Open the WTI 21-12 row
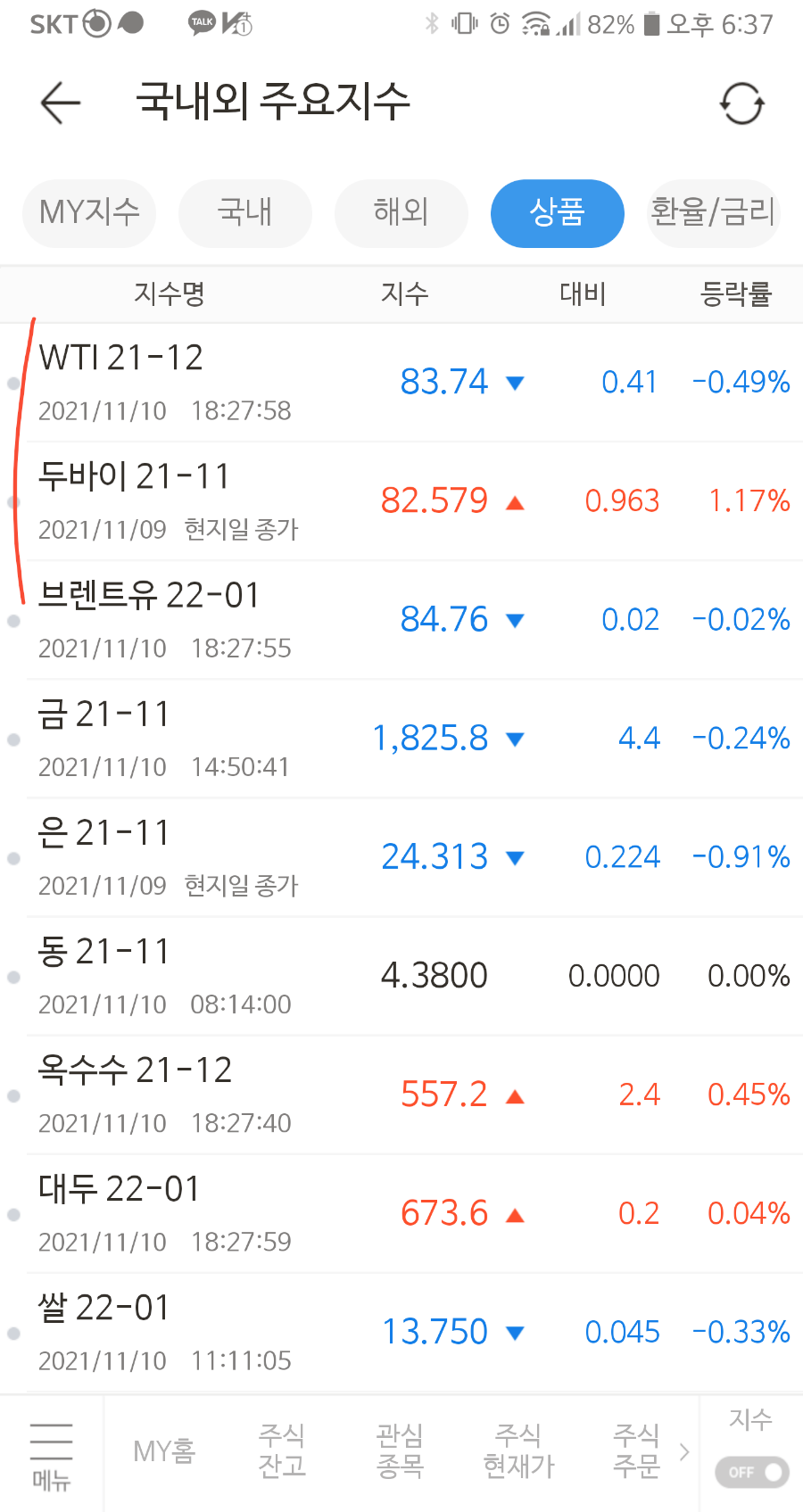 point(401,383)
